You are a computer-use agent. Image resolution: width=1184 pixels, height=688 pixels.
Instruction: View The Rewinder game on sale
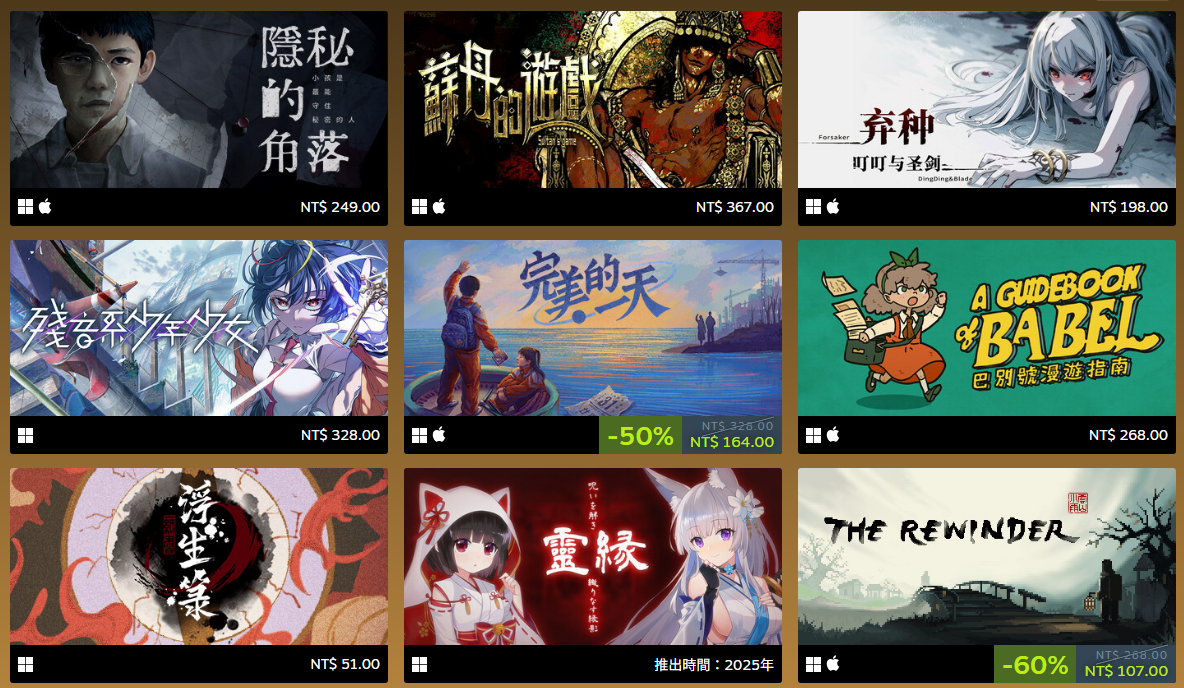click(986, 556)
